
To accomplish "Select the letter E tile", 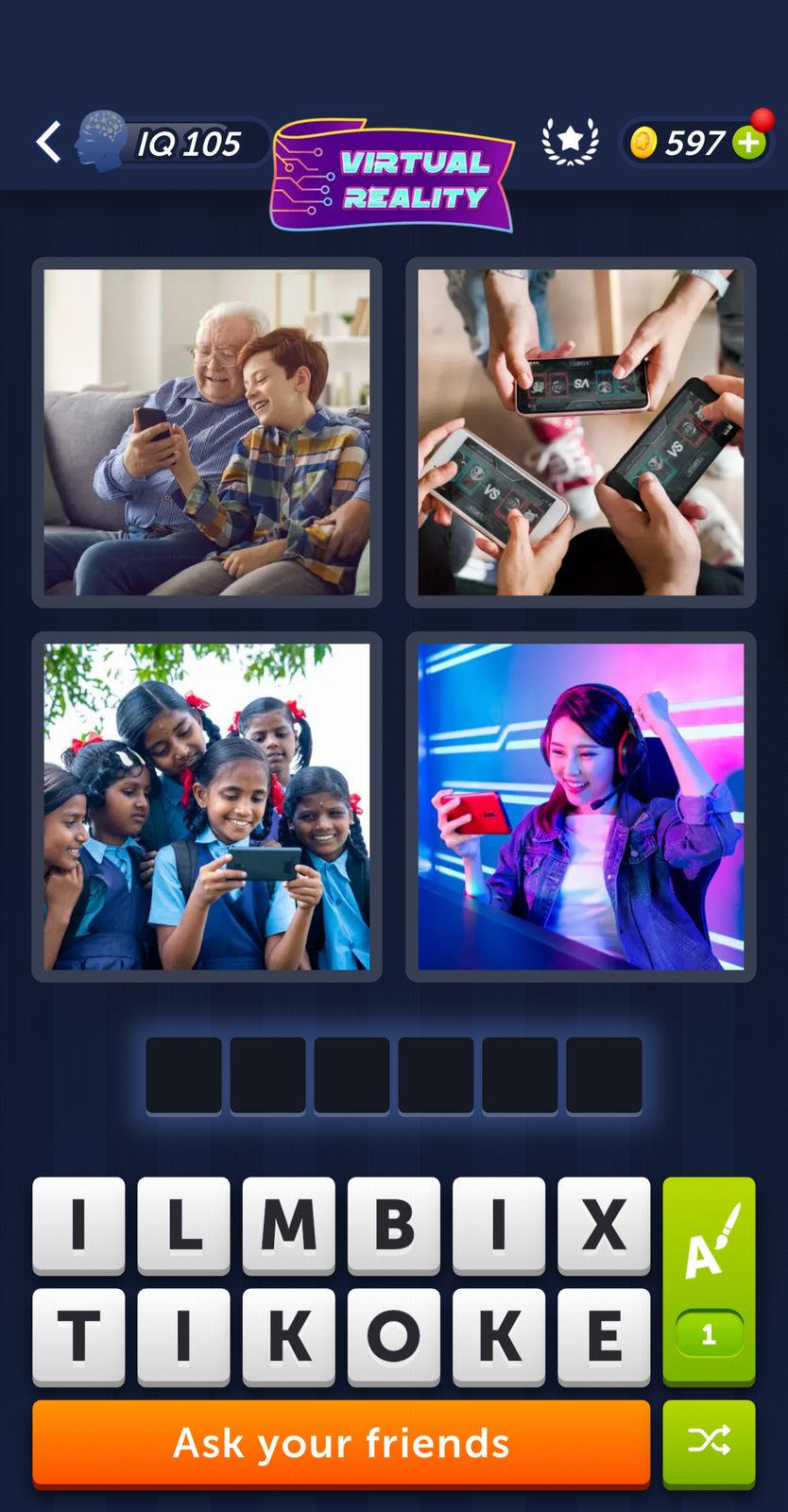I will 603,1335.
